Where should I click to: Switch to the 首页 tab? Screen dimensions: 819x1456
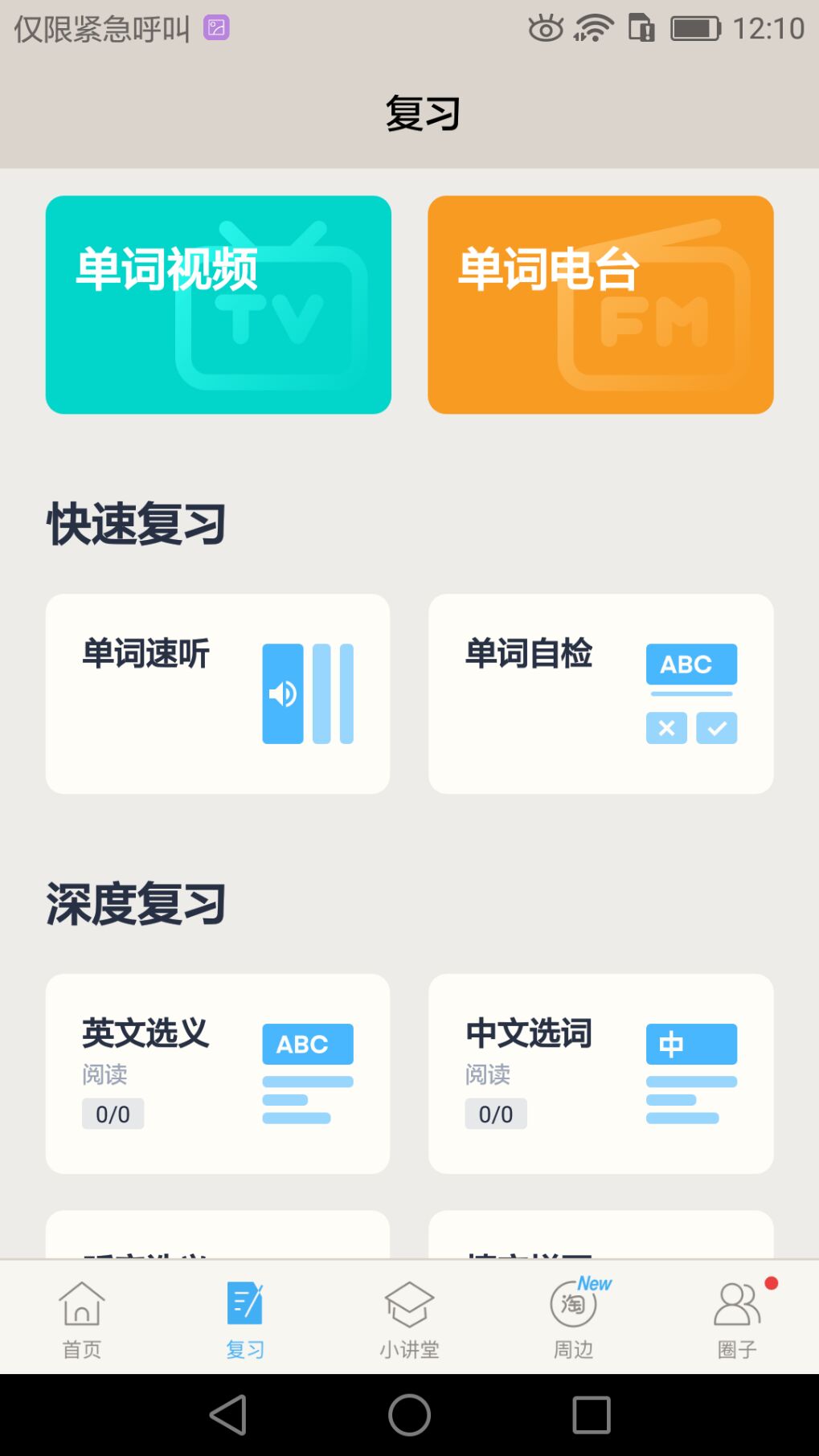(82, 1318)
